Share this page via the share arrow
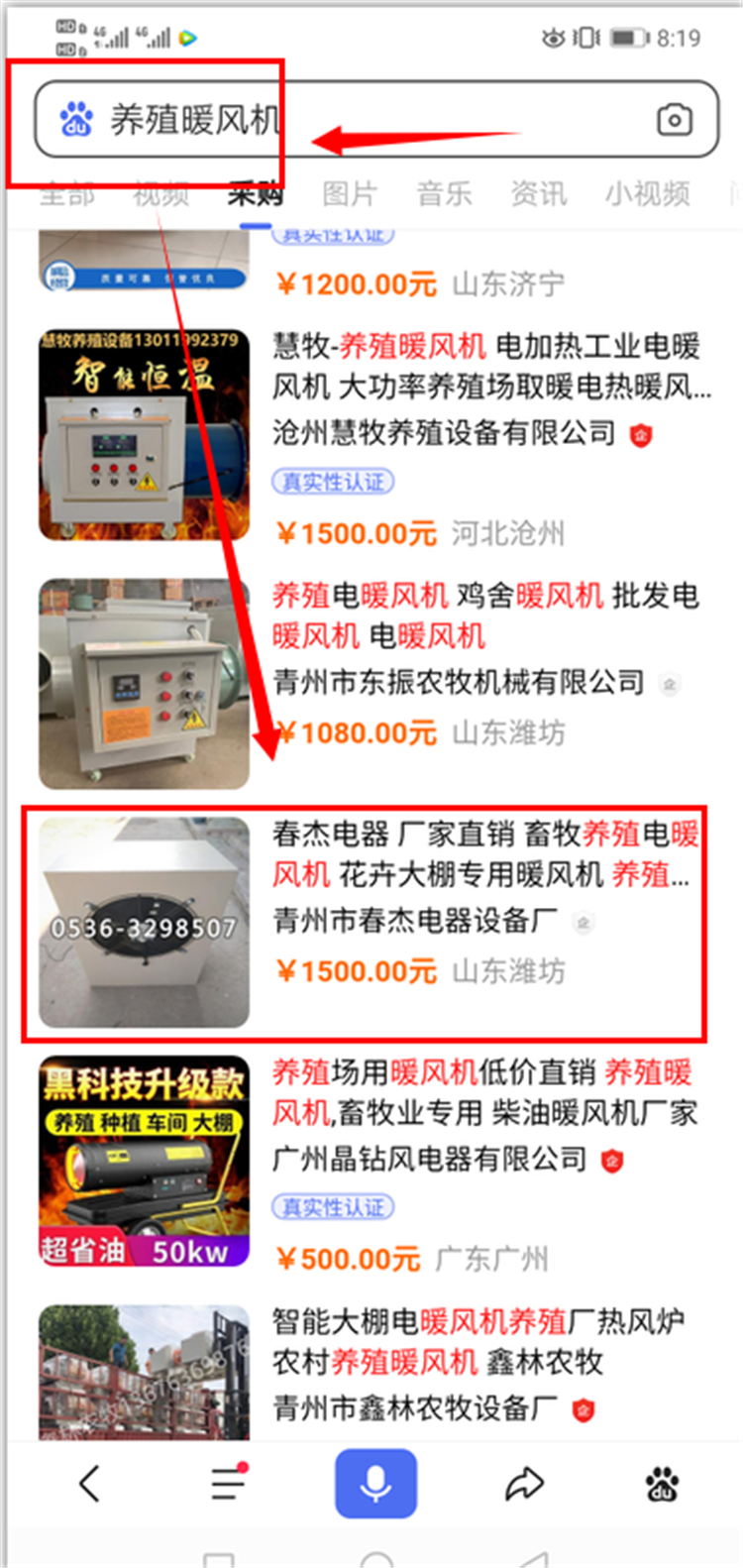The height and width of the screenshot is (1568, 743). 524,1484
